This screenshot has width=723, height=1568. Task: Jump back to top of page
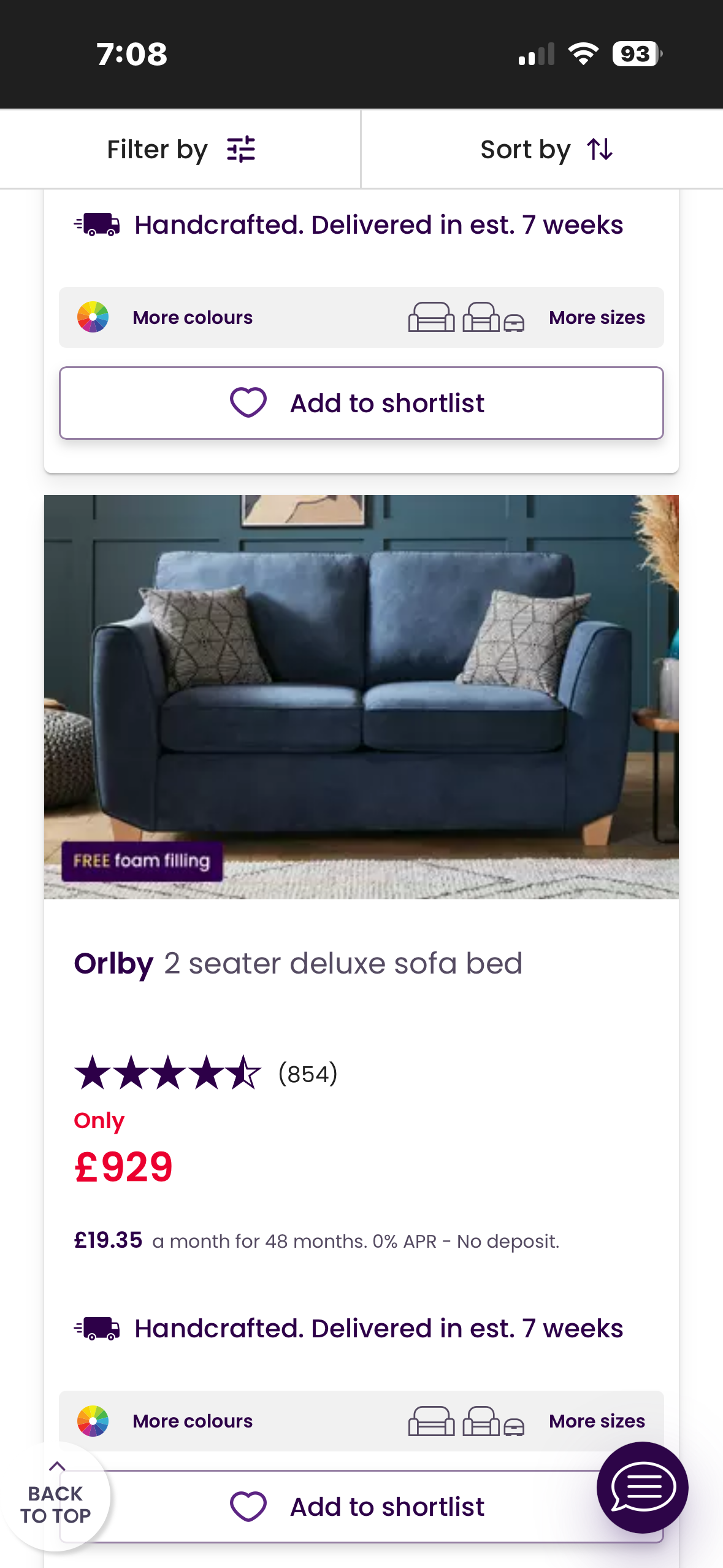coord(56,1497)
